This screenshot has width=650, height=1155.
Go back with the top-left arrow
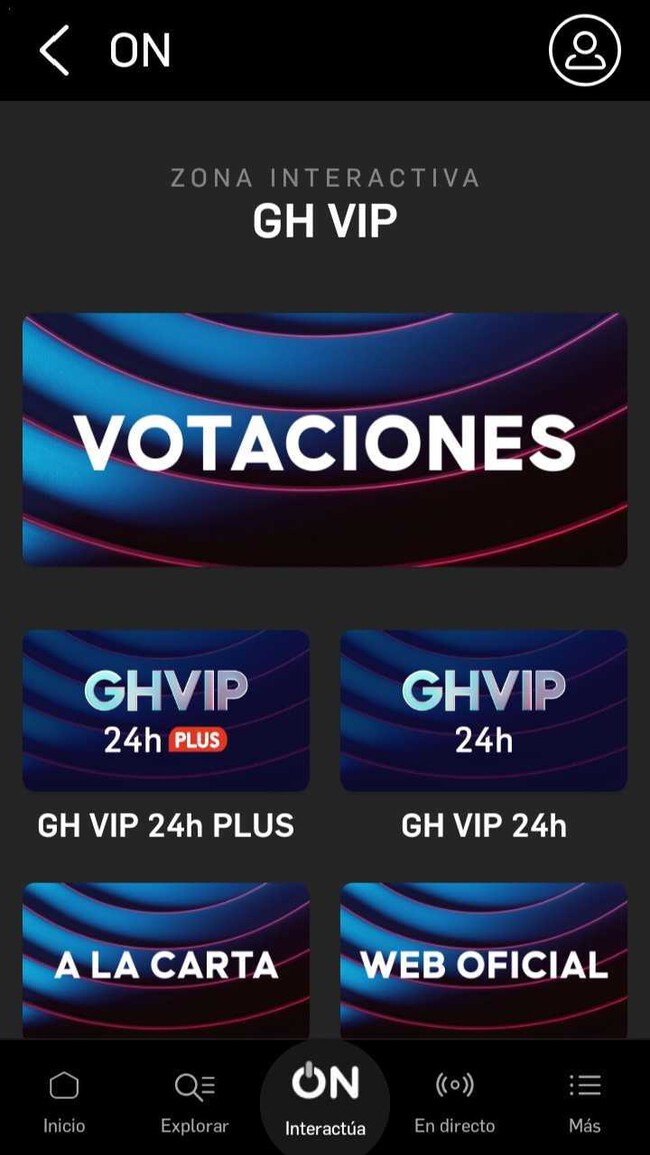tap(55, 50)
